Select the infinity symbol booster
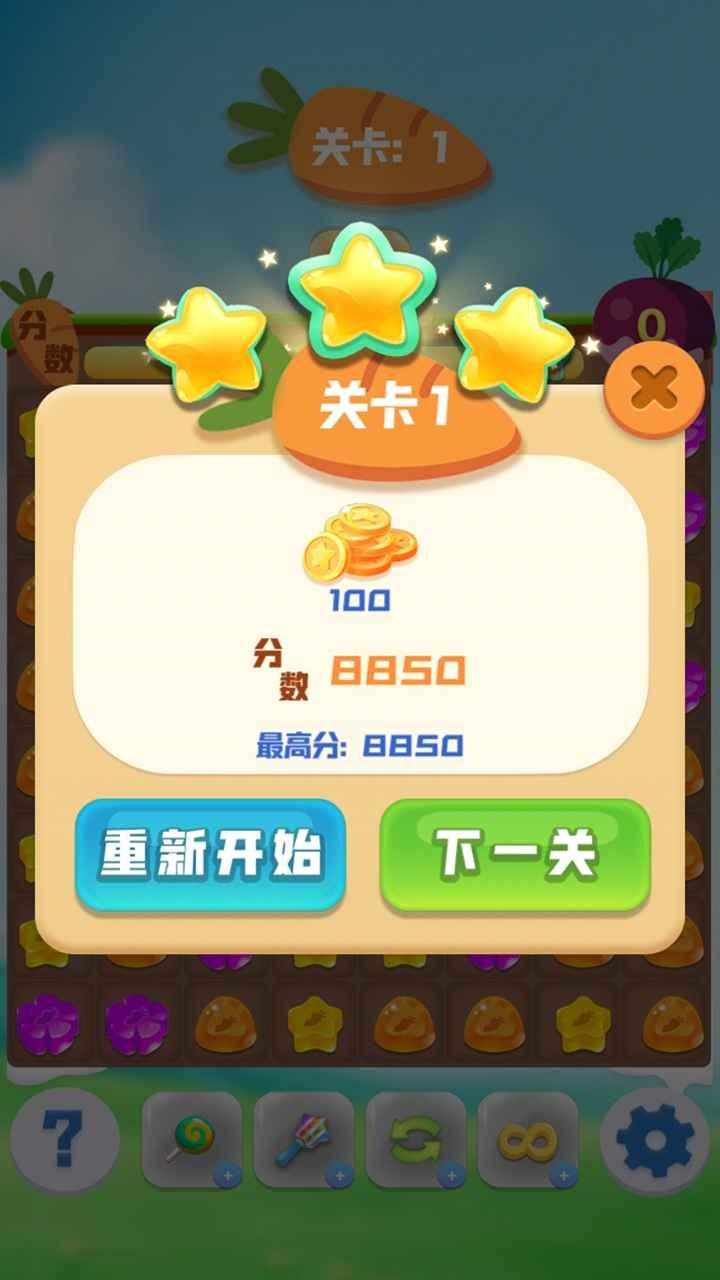The image size is (720, 1280). tap(528, 1140)
